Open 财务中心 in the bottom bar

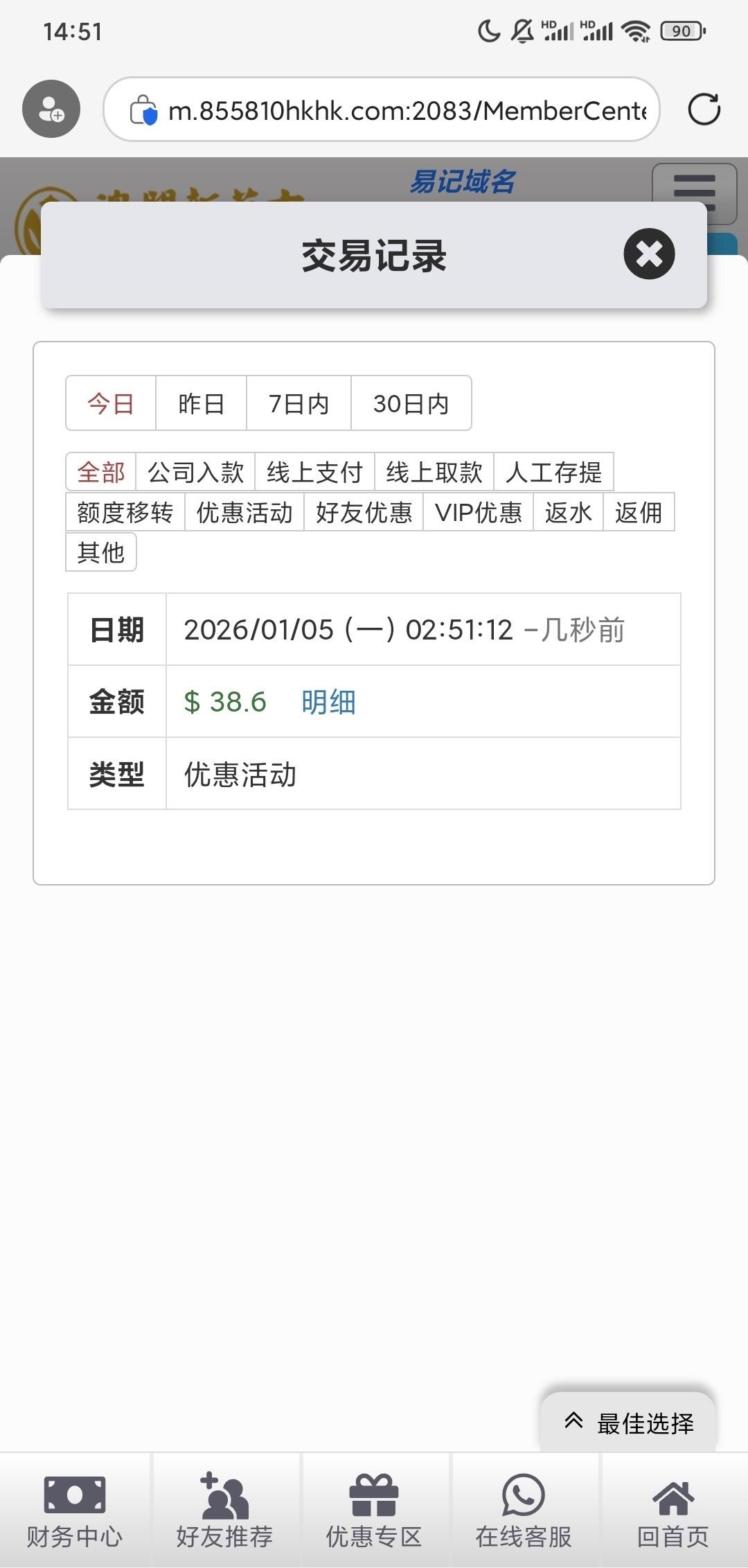pyautogui.click(x=75, y=1510)
